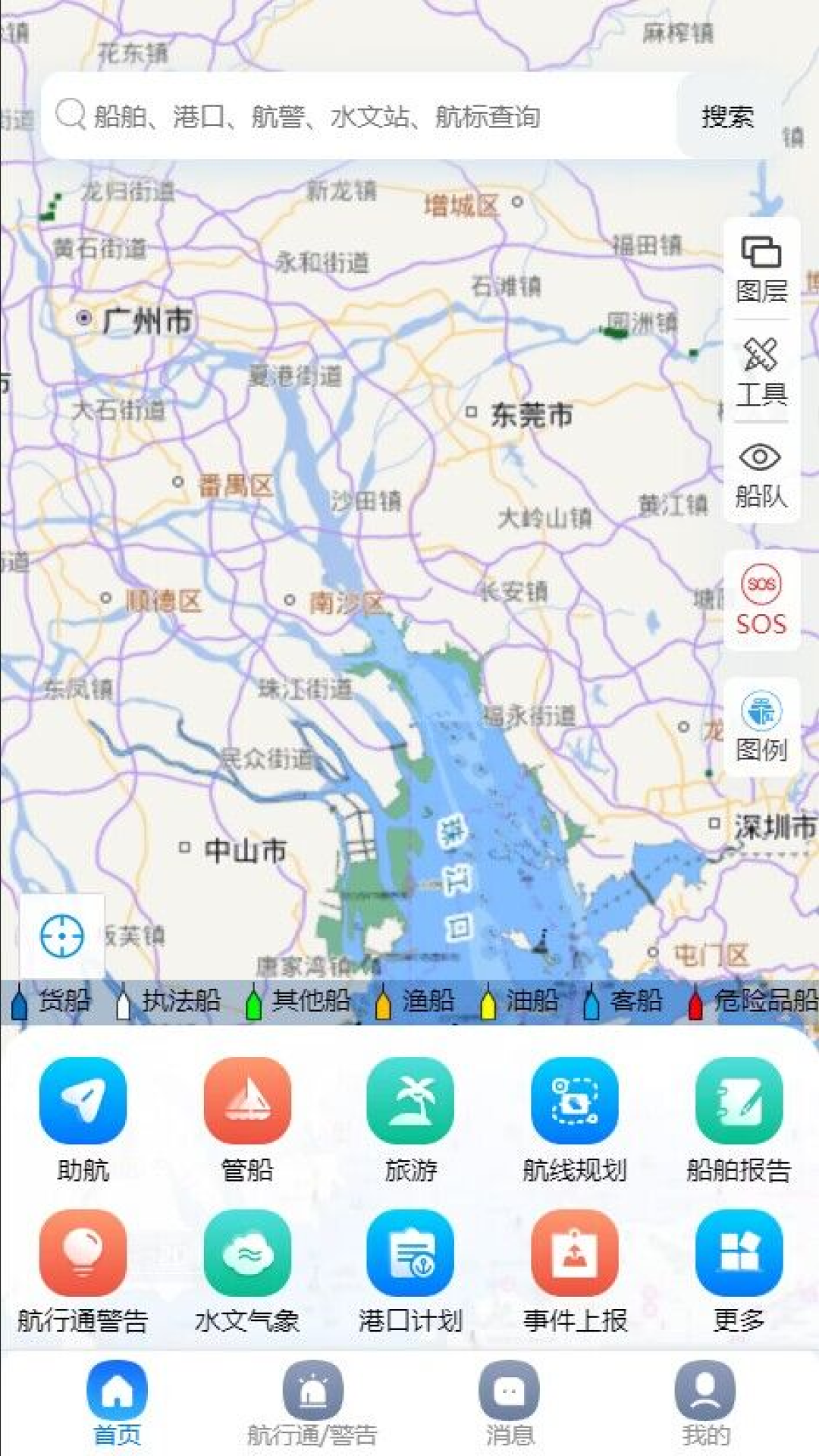Trigger the SOS emergency button
Screen dimensions: 819x1456
[761, 601]
